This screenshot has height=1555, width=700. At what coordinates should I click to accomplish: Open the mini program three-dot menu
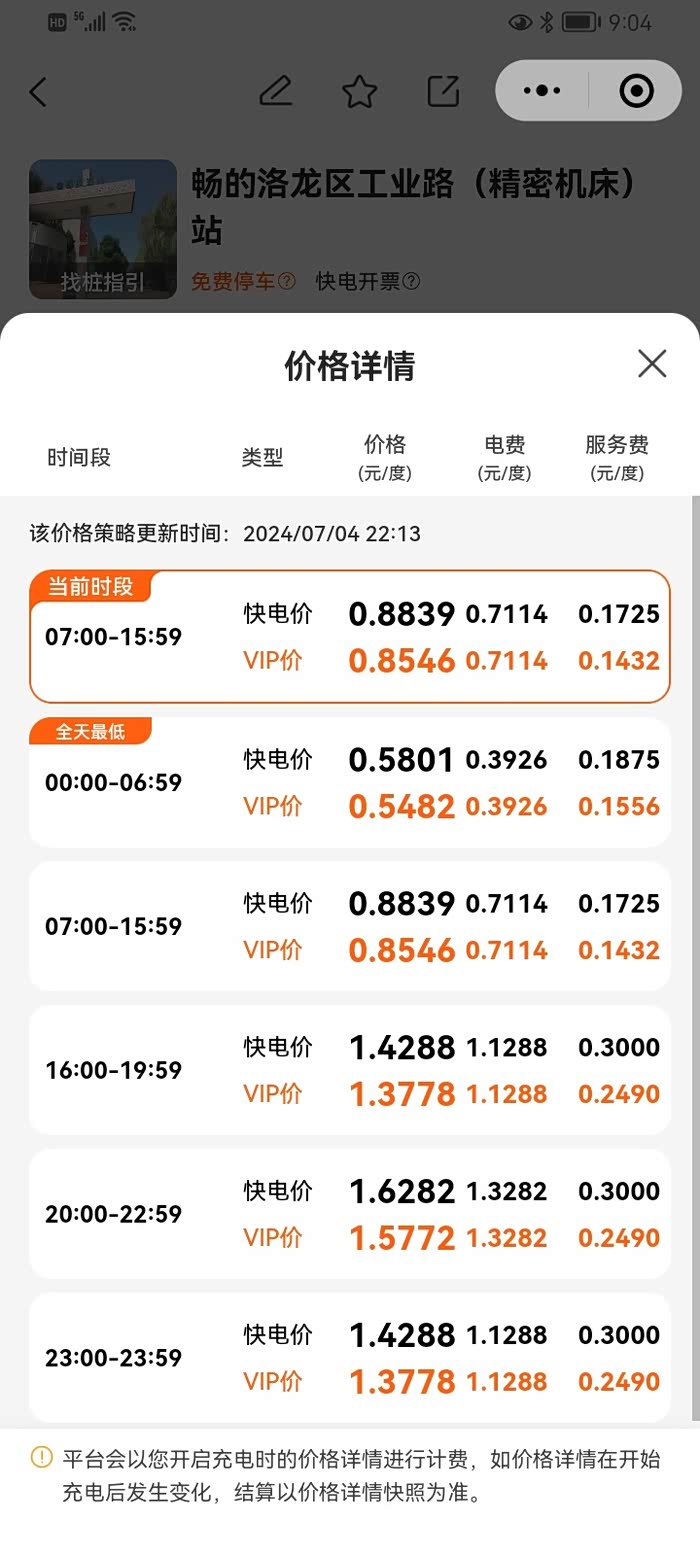[x=542, y=91]
